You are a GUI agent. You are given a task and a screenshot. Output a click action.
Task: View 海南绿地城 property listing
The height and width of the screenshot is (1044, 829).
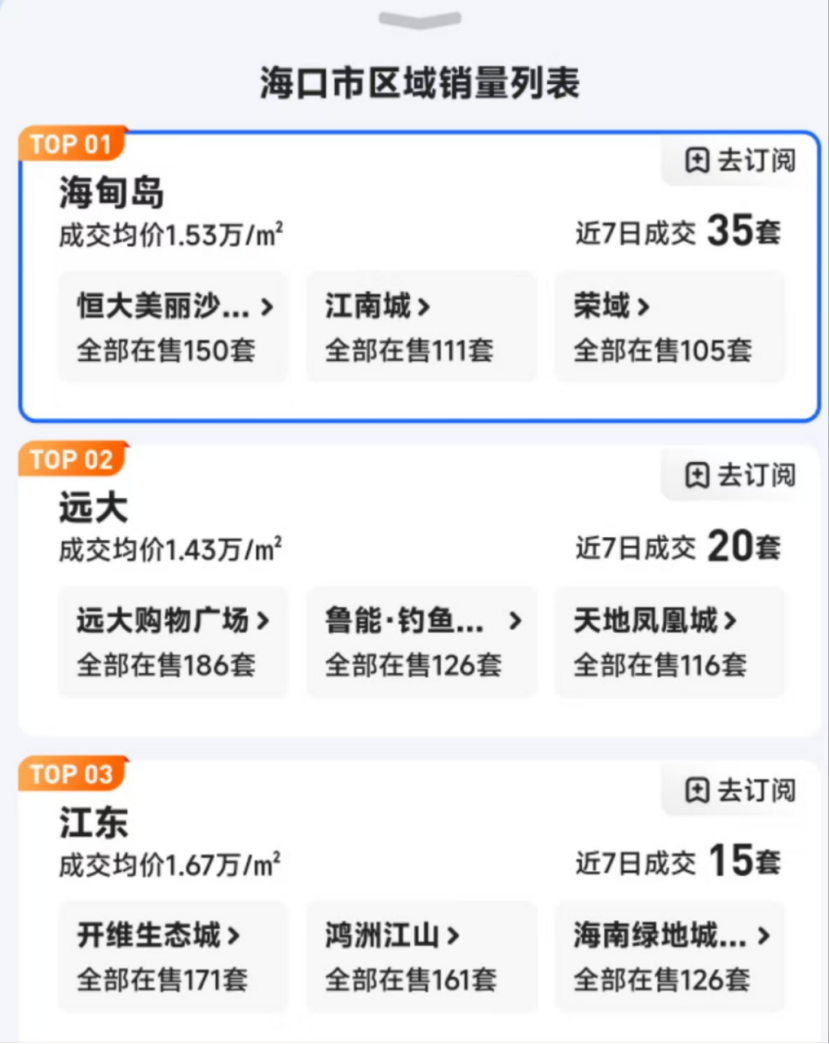pos(669,957)
